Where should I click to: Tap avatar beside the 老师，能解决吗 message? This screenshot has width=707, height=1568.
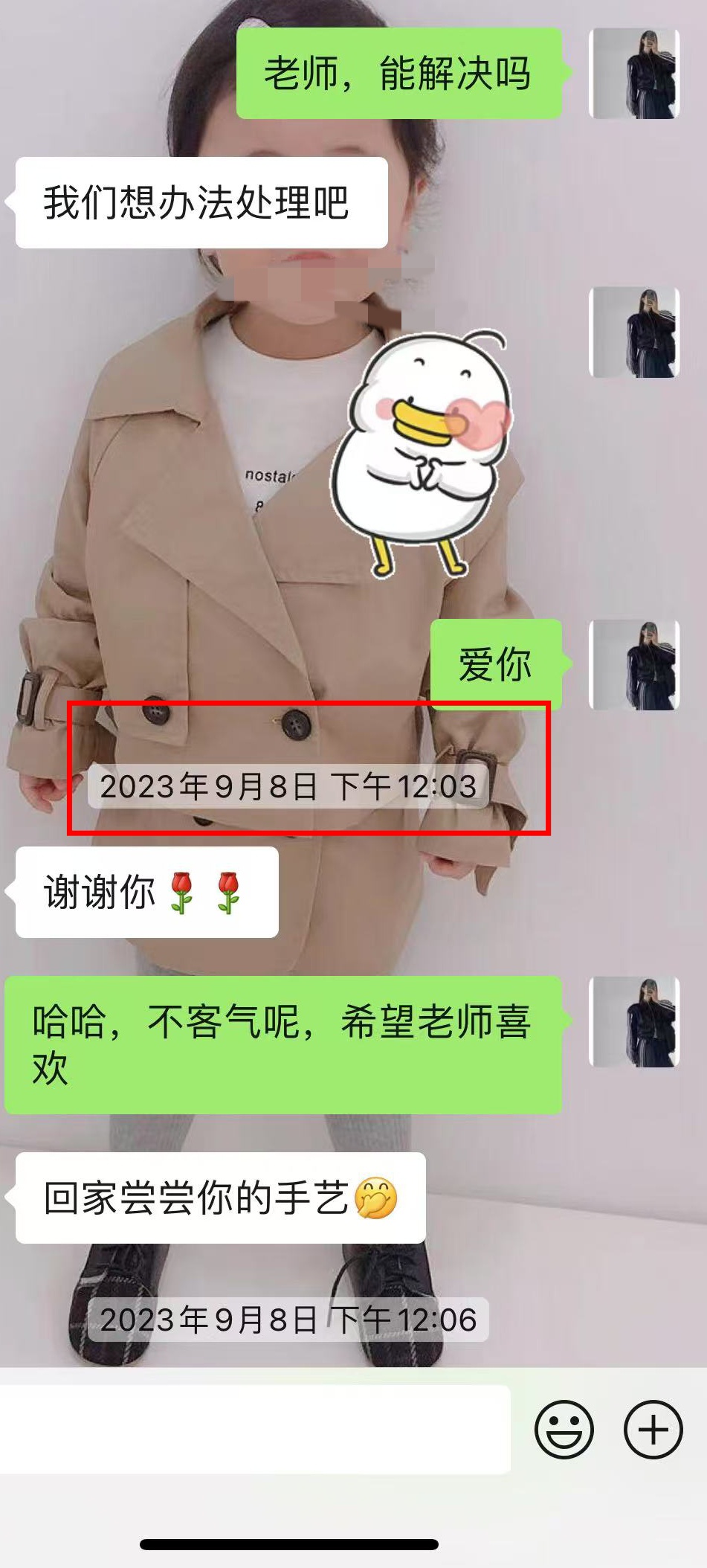click(634, 74)
